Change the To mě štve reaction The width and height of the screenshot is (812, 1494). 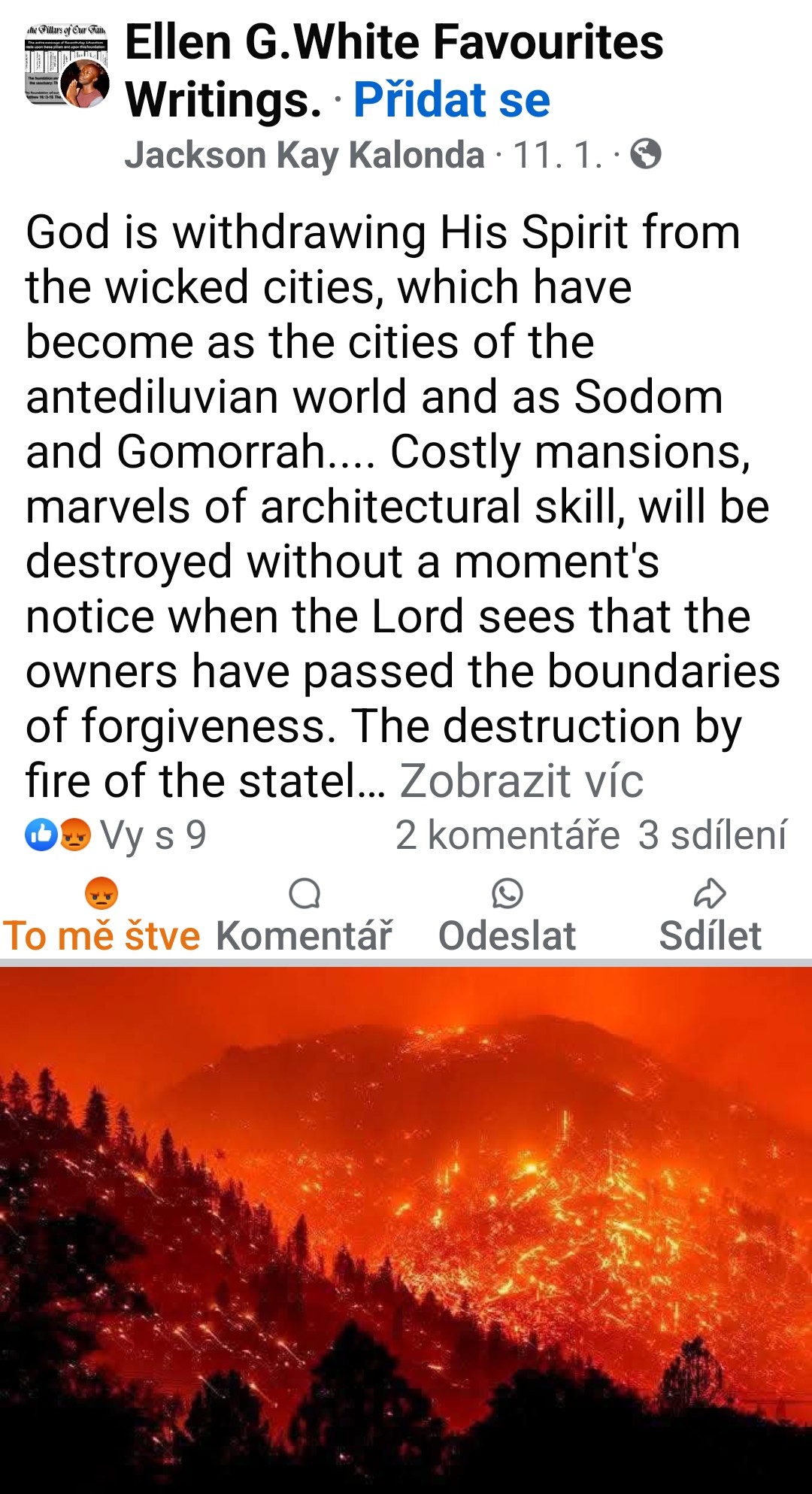[x=101, y=915]
